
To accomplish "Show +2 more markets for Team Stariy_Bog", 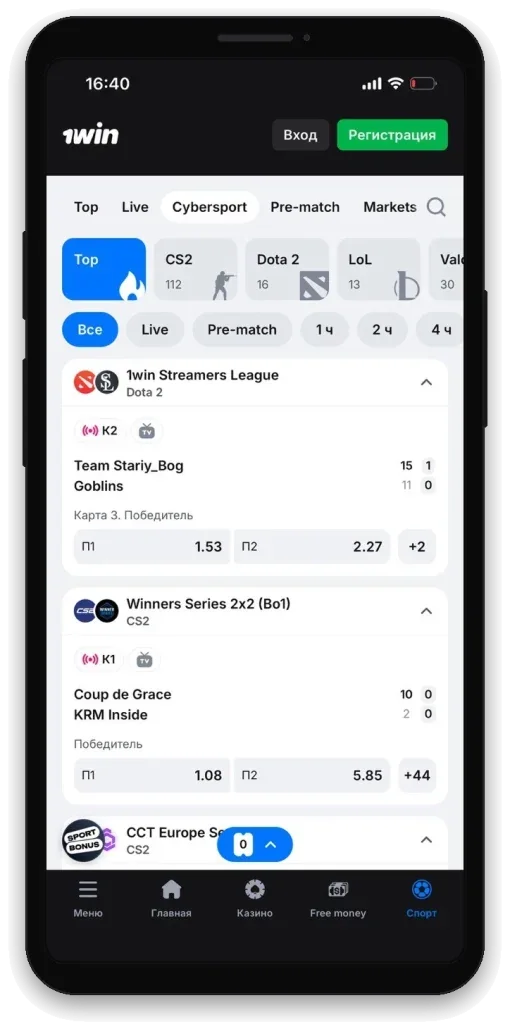I will 417,547.
